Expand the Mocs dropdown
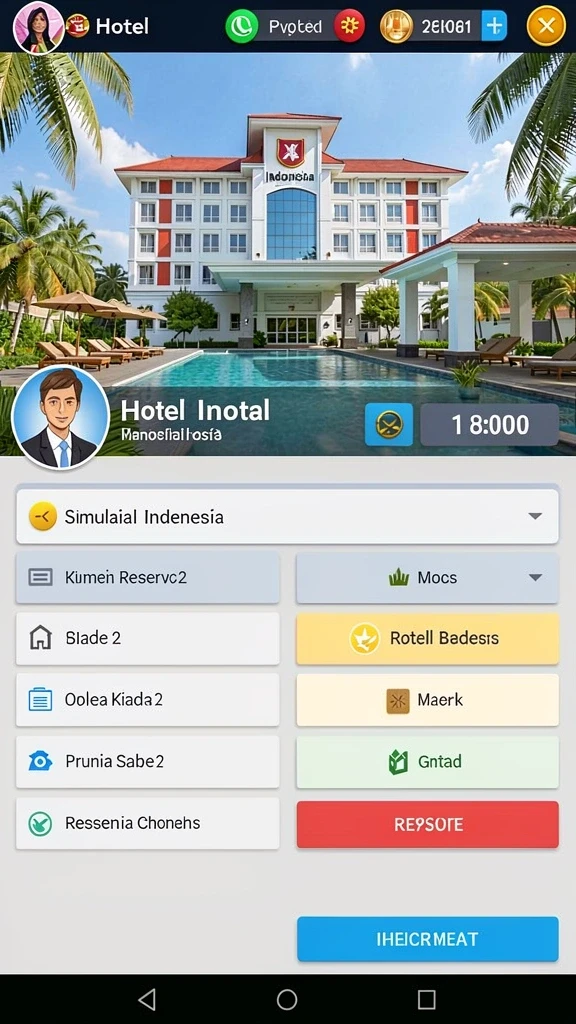The image size is (576, 1024). point(428,577)
